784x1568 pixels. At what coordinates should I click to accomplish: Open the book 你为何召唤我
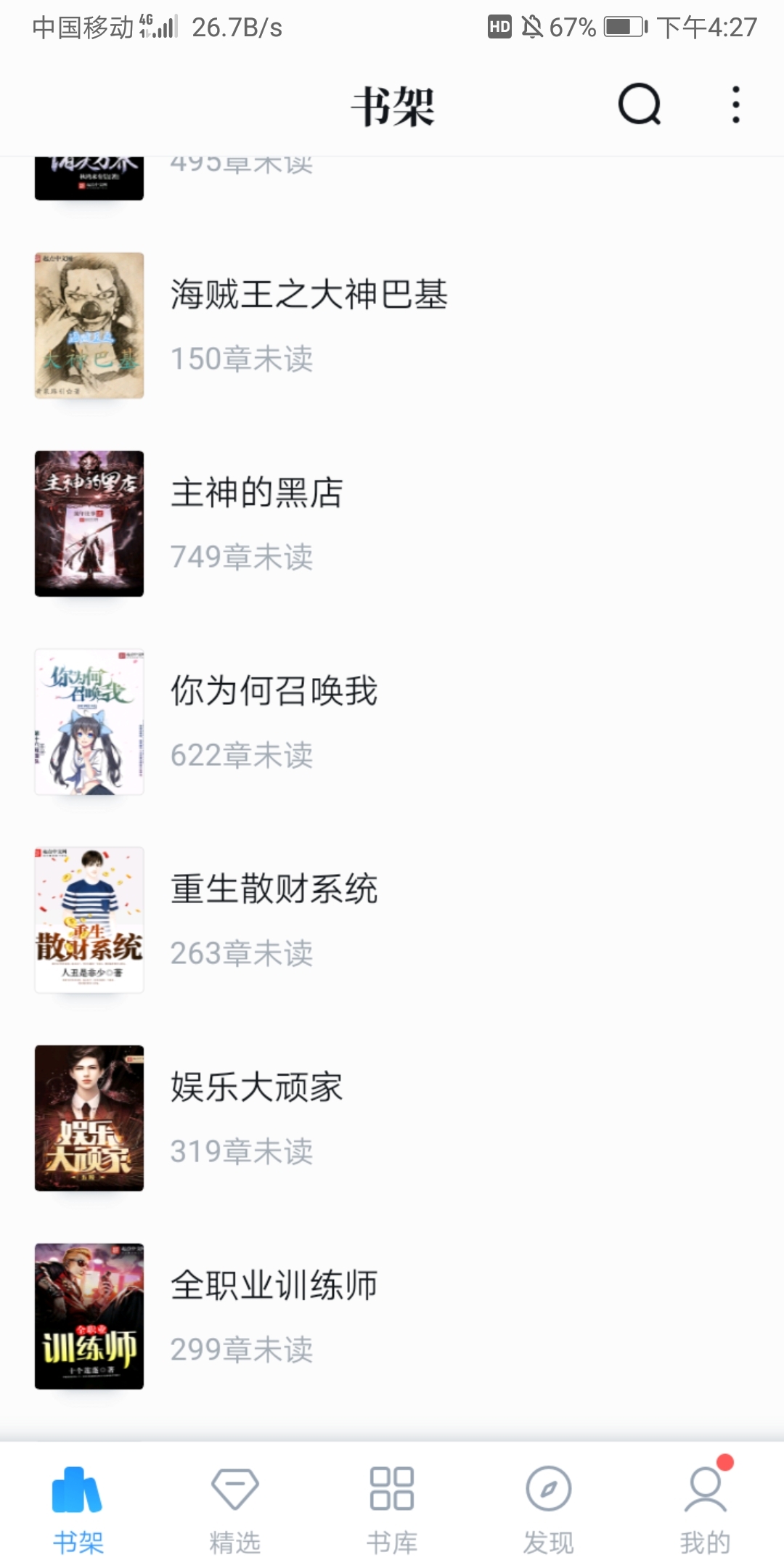pyautogui.click(x=274, y=721)
